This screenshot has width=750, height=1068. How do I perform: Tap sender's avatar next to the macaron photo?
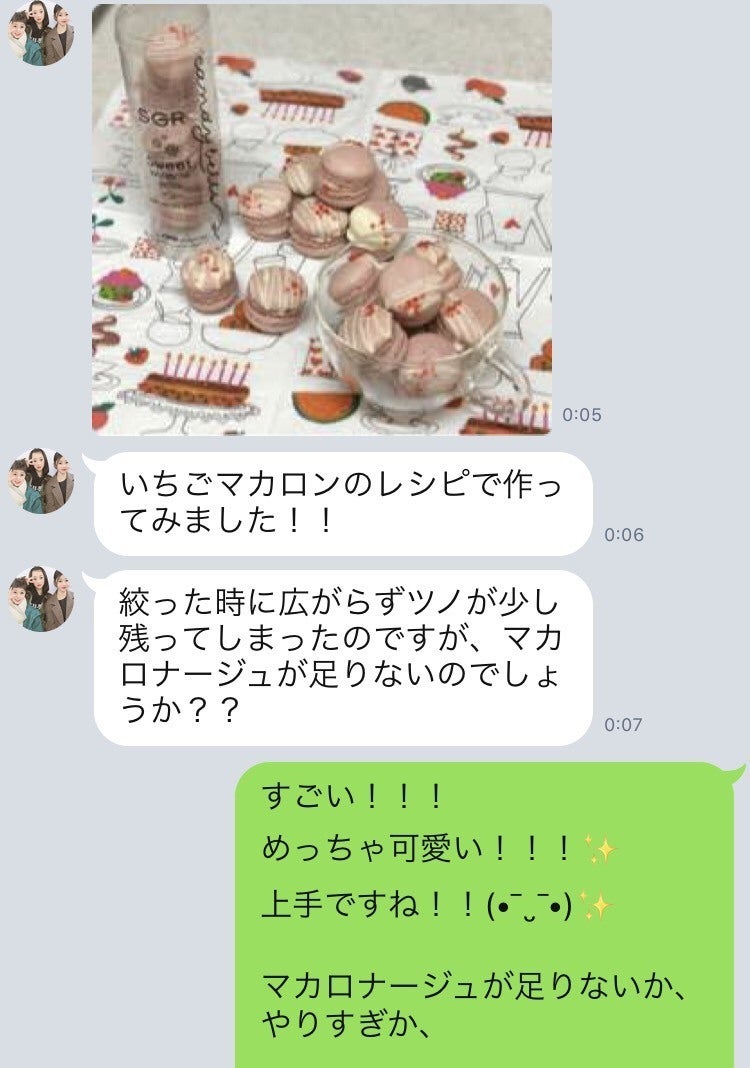pyautogui.click(x=41, y=34)
